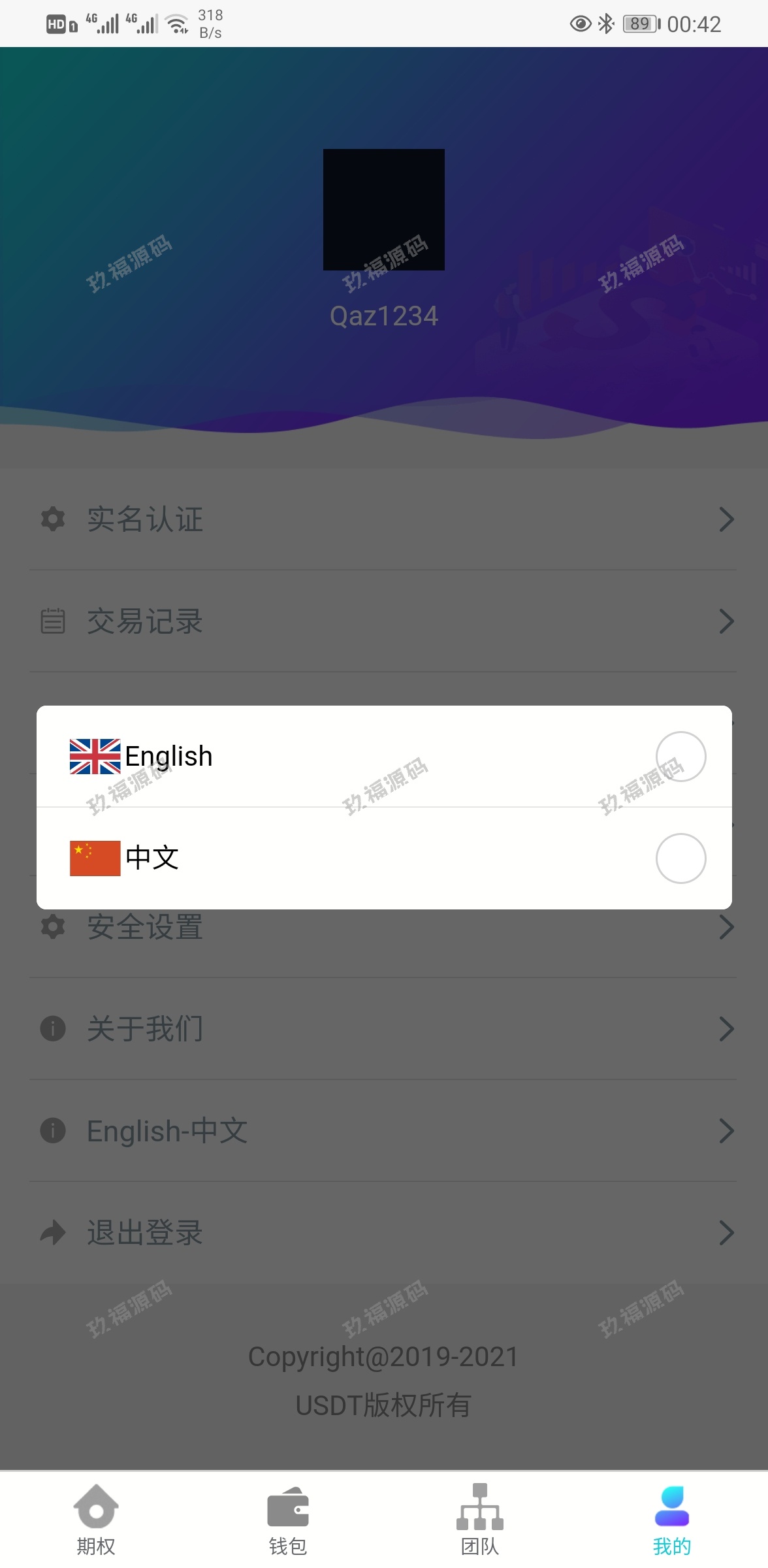Tap the 我的 tab

pos(672,1520)
